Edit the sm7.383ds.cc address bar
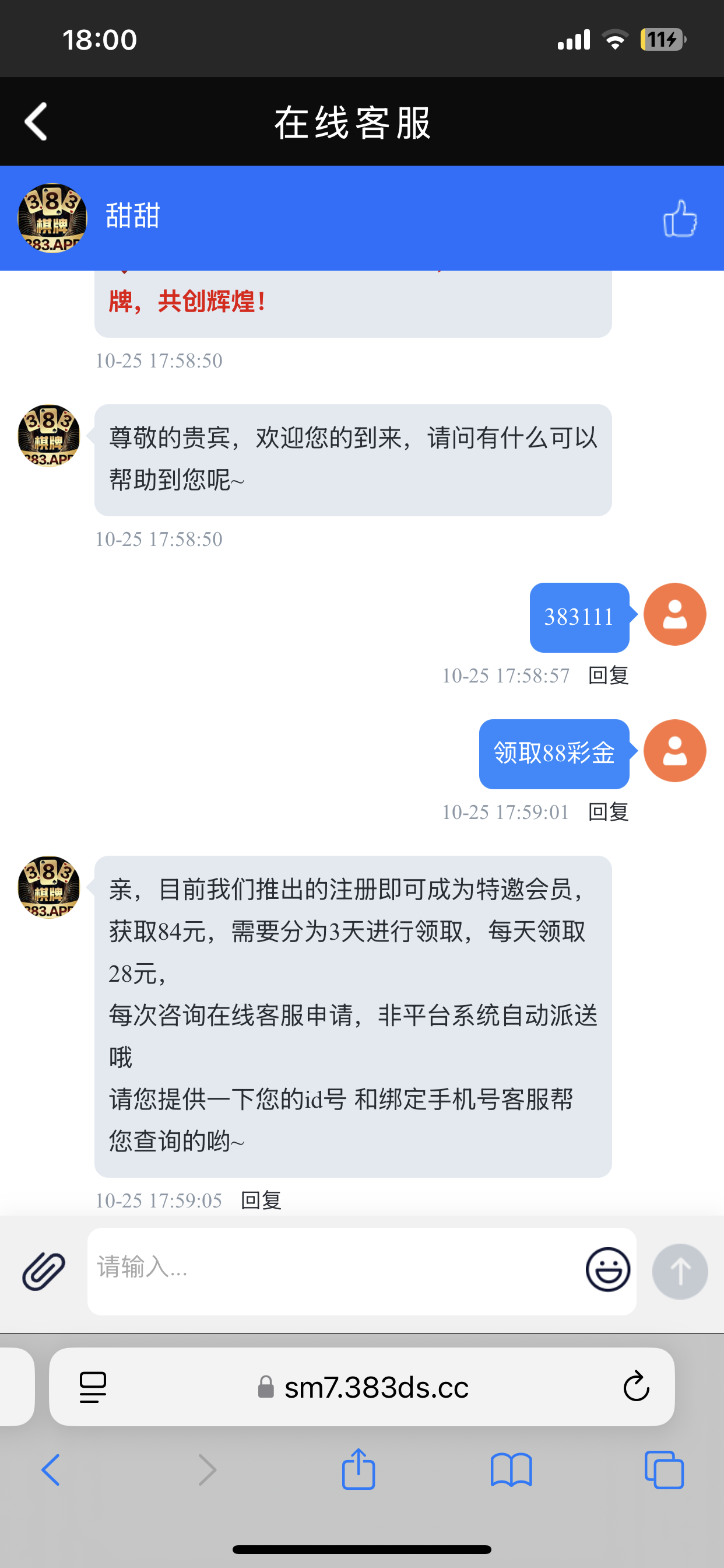 [x=375, y=1387]
